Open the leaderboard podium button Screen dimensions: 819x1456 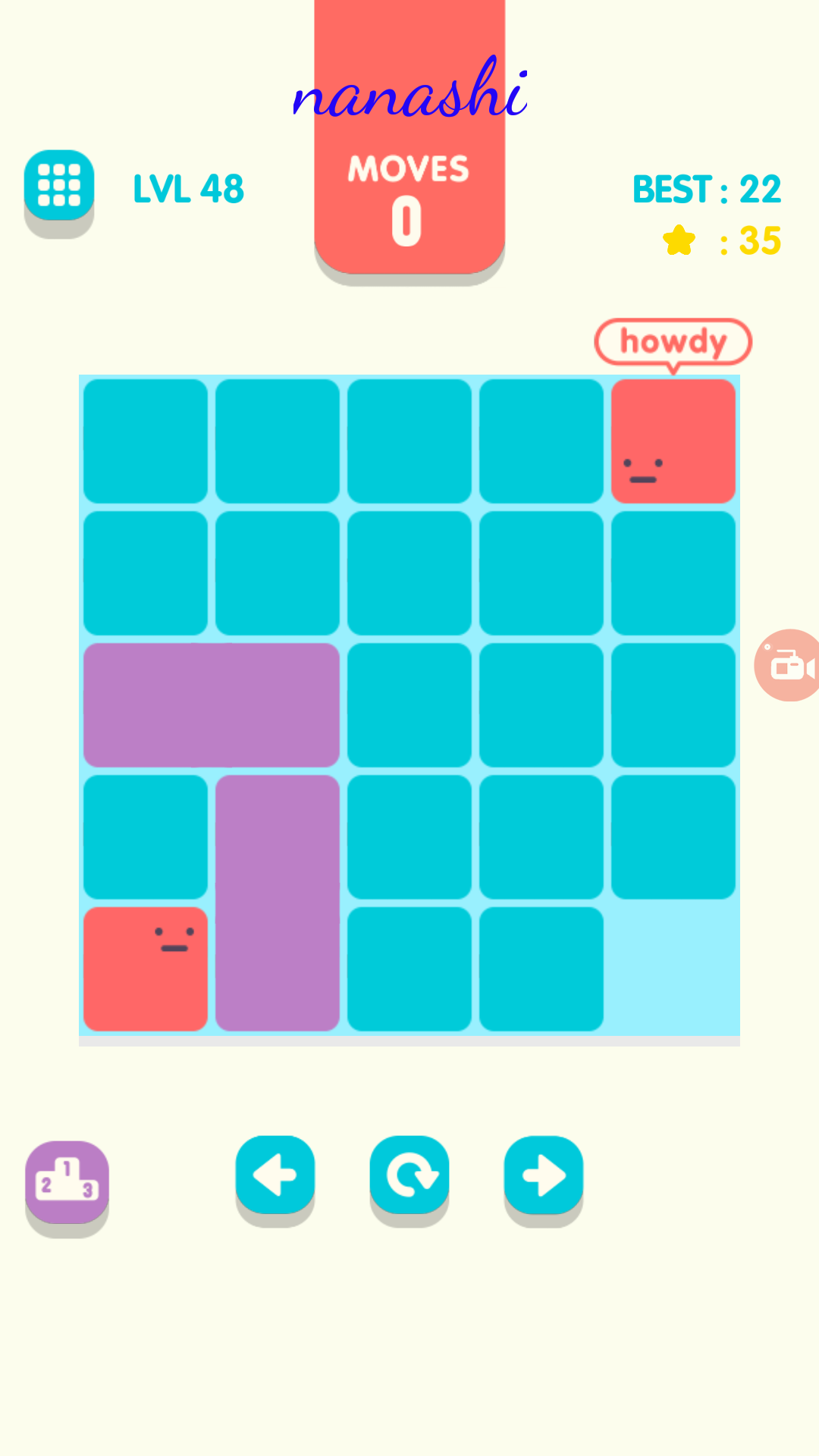click(x=67, y=1181)
